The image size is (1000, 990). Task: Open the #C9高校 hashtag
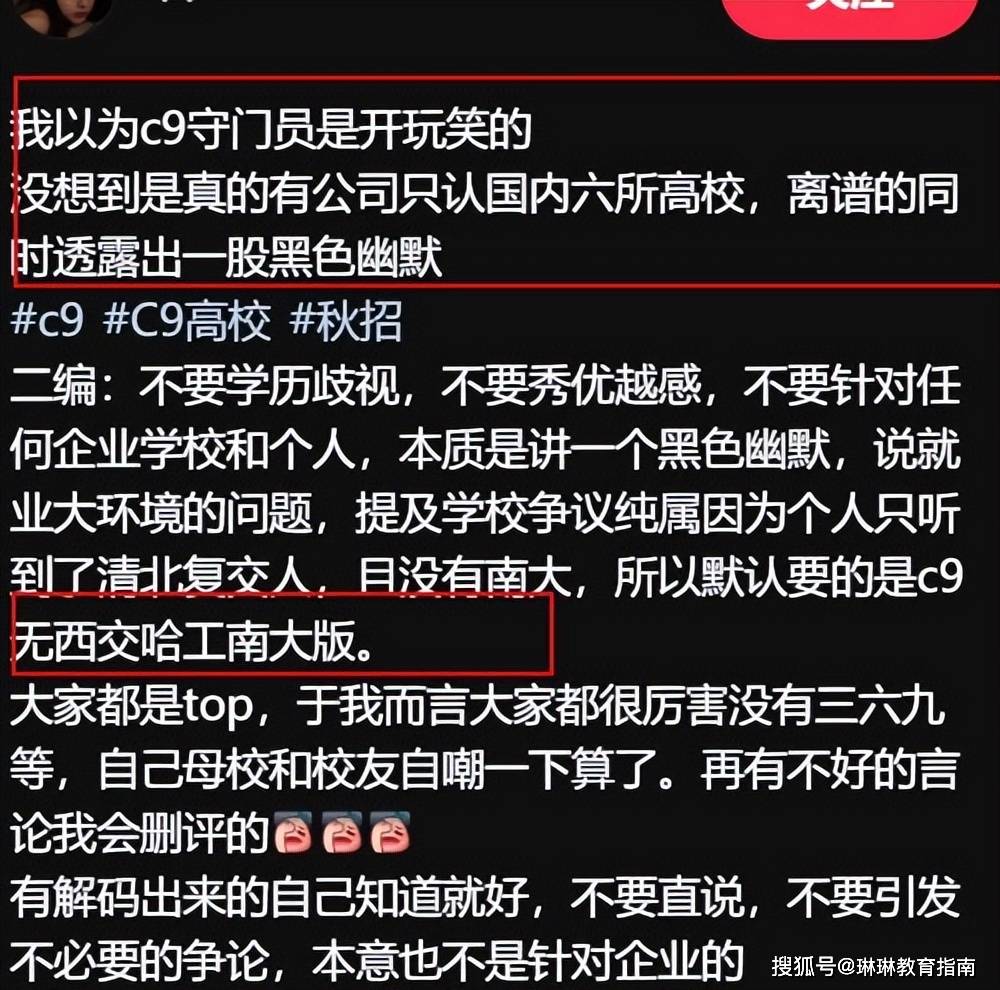pos(187,322)
